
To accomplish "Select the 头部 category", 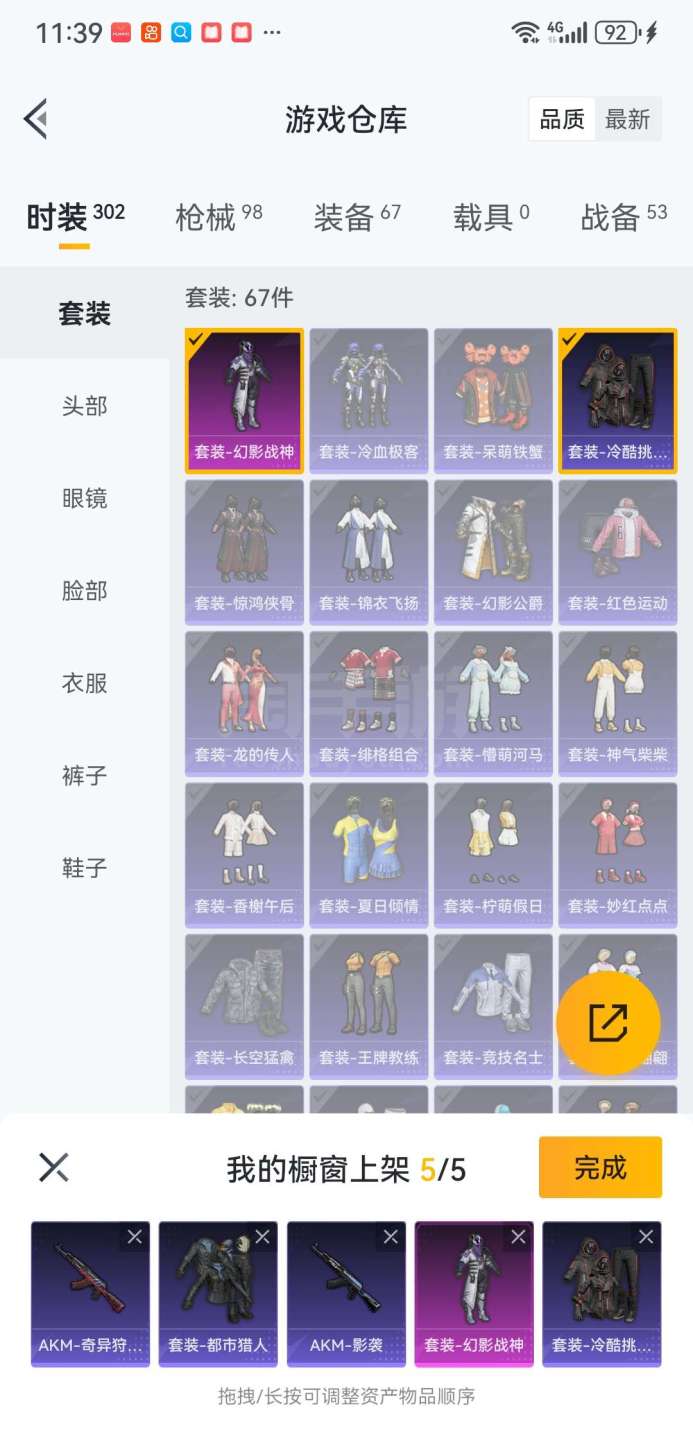I will click(84, 406).
